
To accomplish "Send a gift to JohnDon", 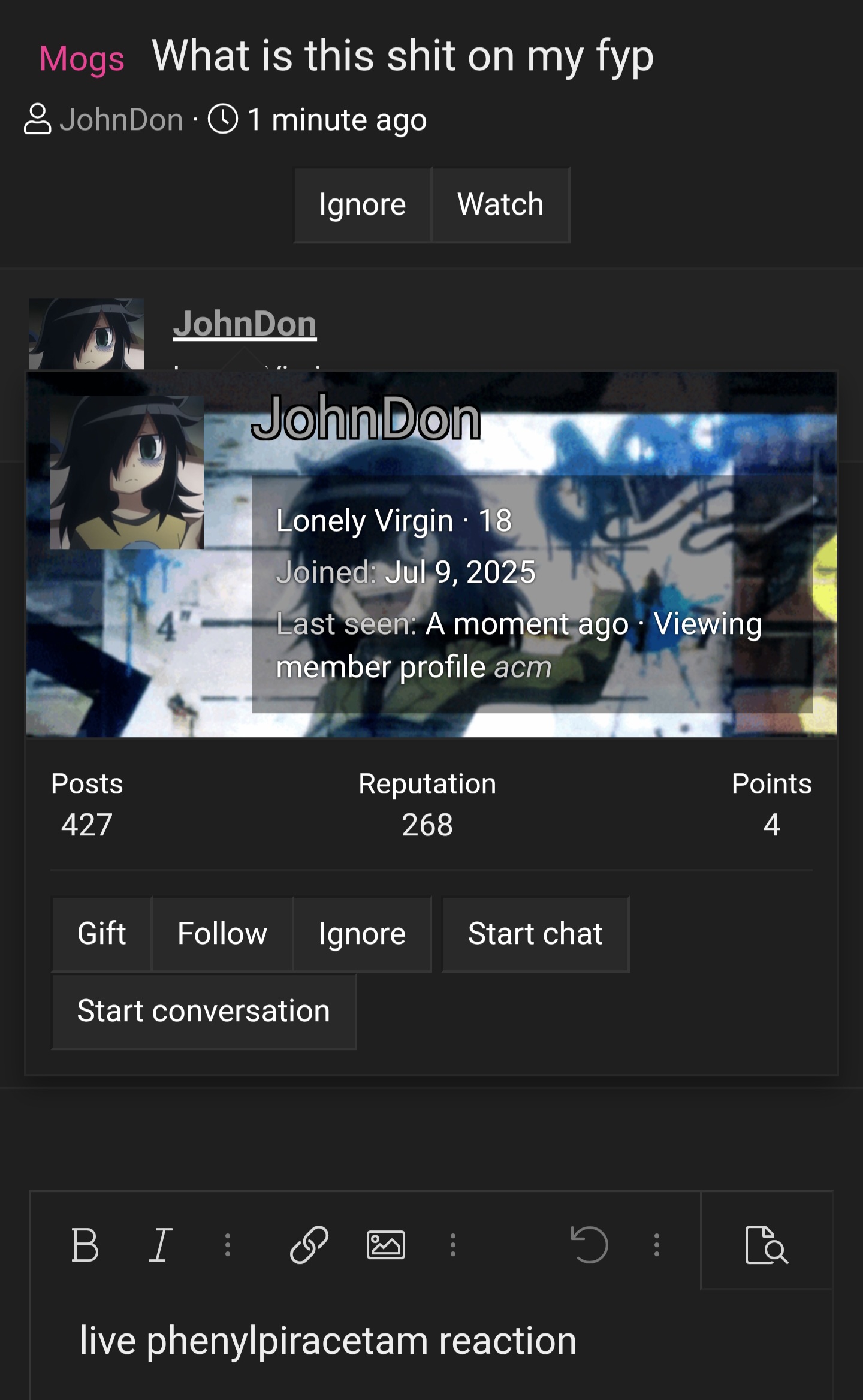I will click(x=101, y=934).
